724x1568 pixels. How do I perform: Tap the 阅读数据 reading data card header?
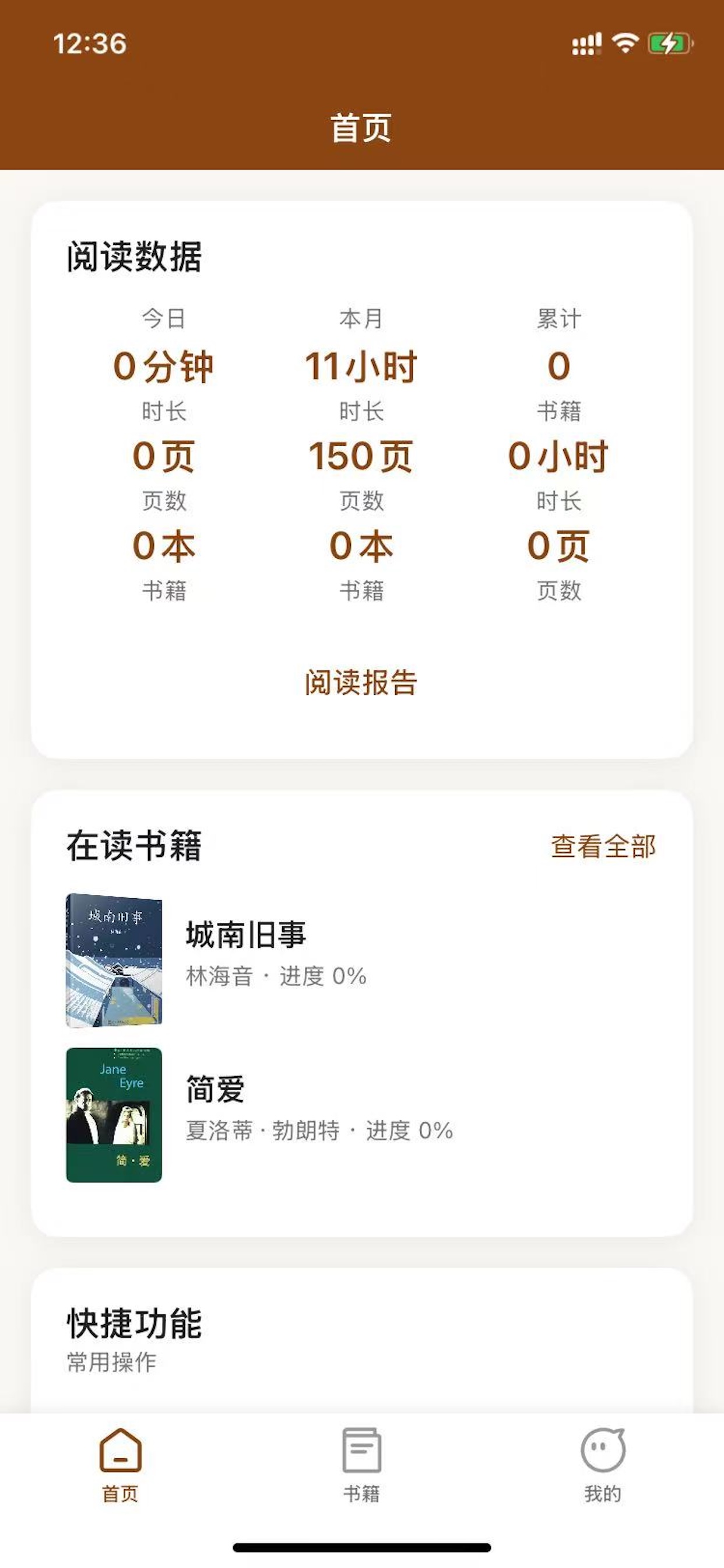tap(135, 256)
